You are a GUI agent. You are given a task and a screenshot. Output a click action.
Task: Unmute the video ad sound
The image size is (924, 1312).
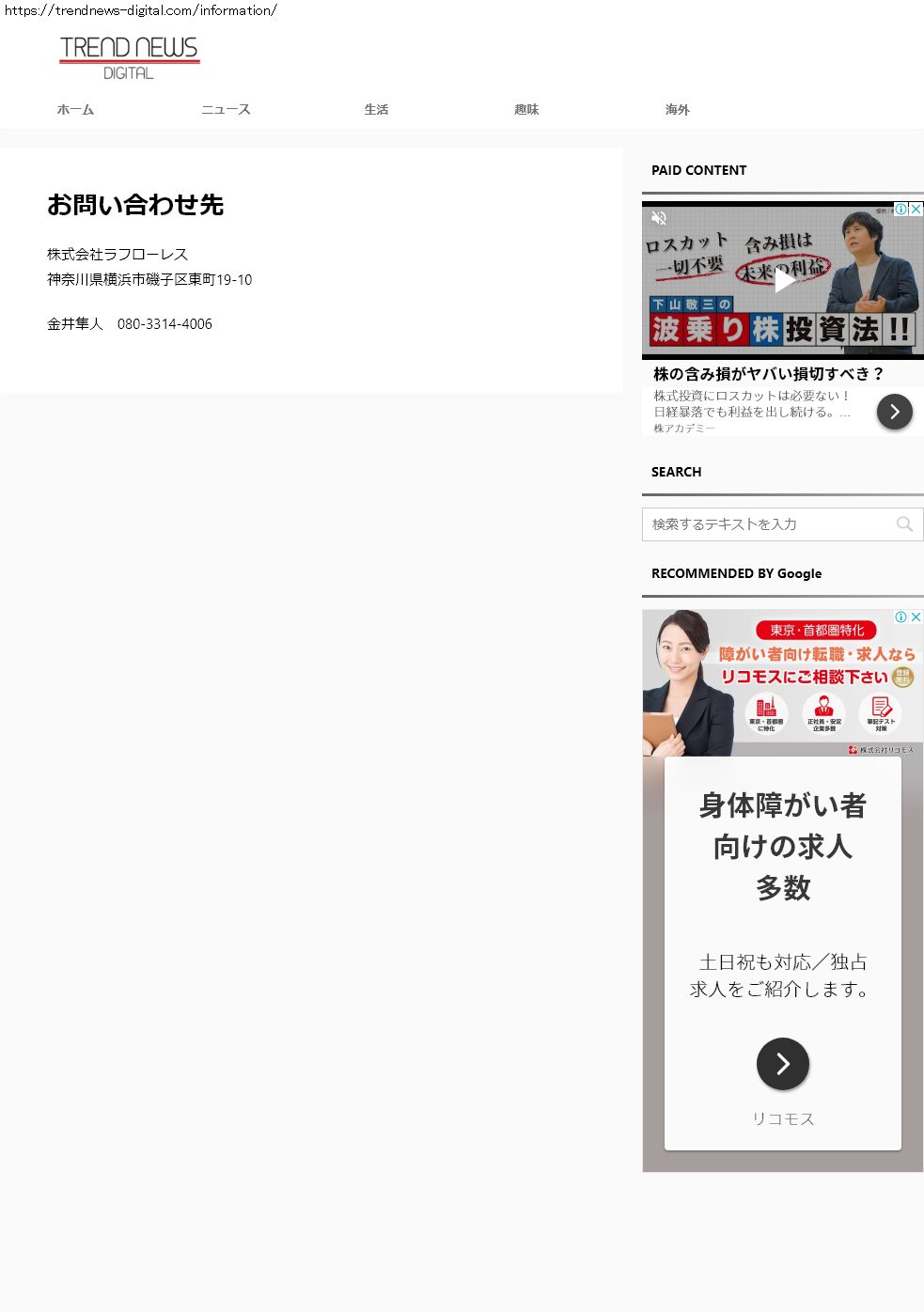[659, 218]
